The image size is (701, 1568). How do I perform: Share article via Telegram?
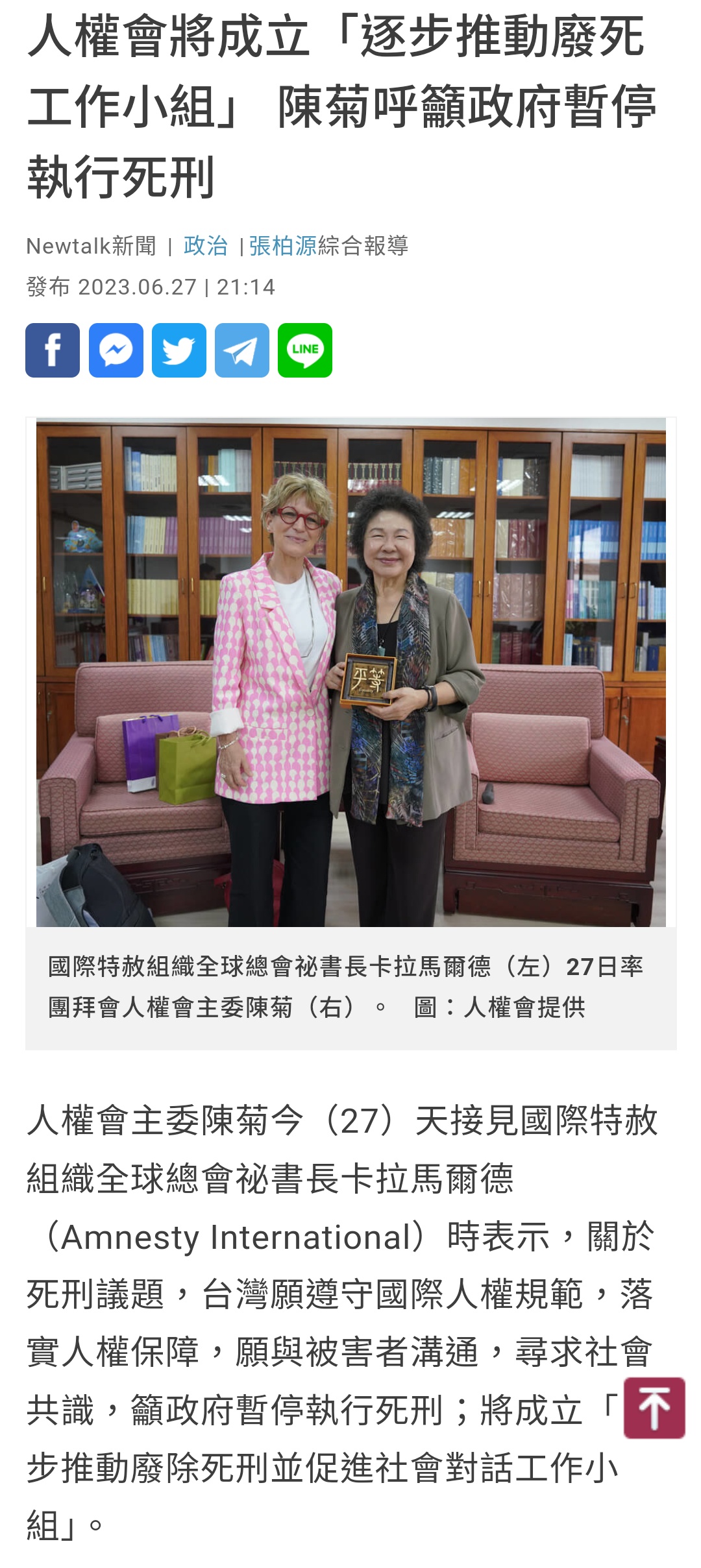[242, 350]
